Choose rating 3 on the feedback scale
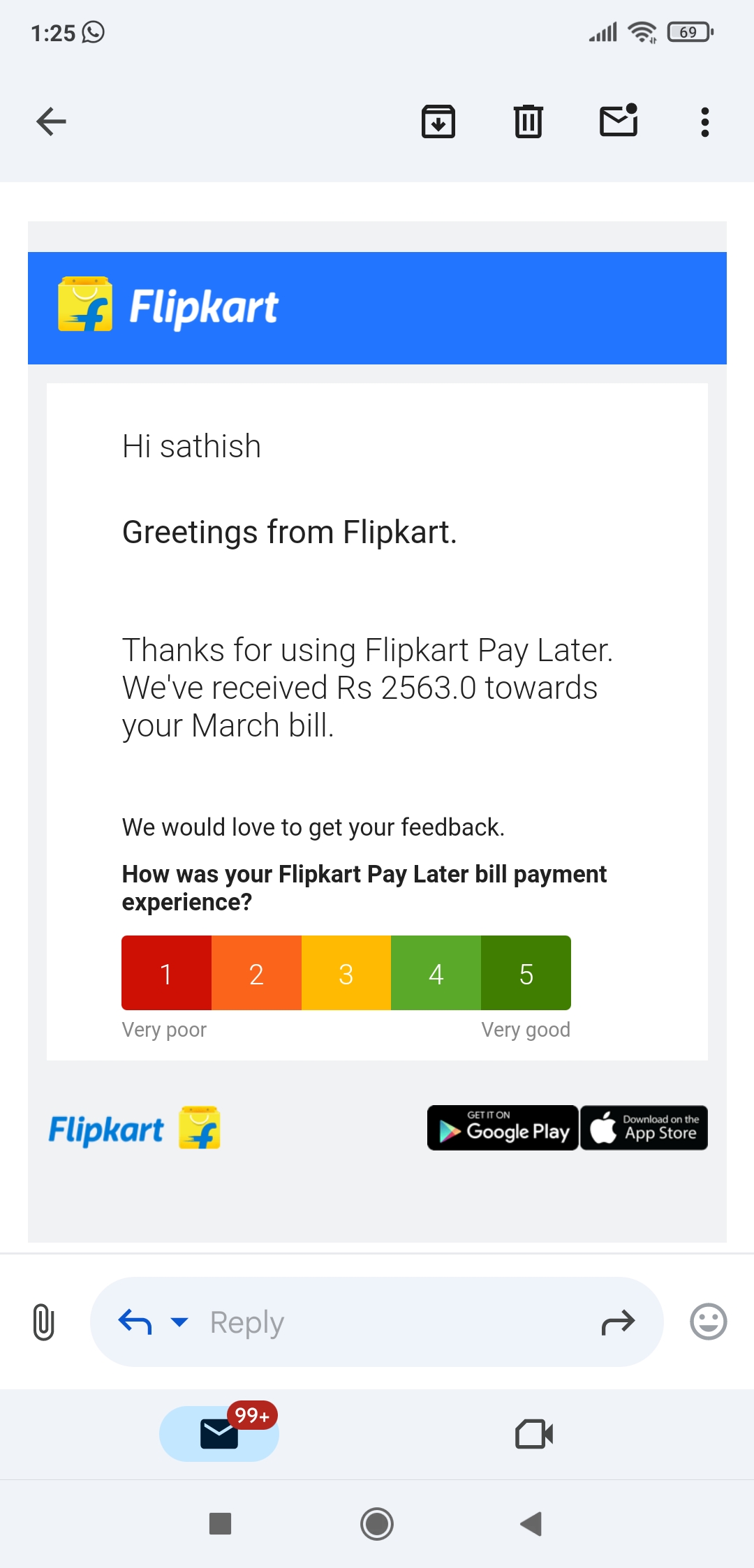754x1568 pixels. 346,972
